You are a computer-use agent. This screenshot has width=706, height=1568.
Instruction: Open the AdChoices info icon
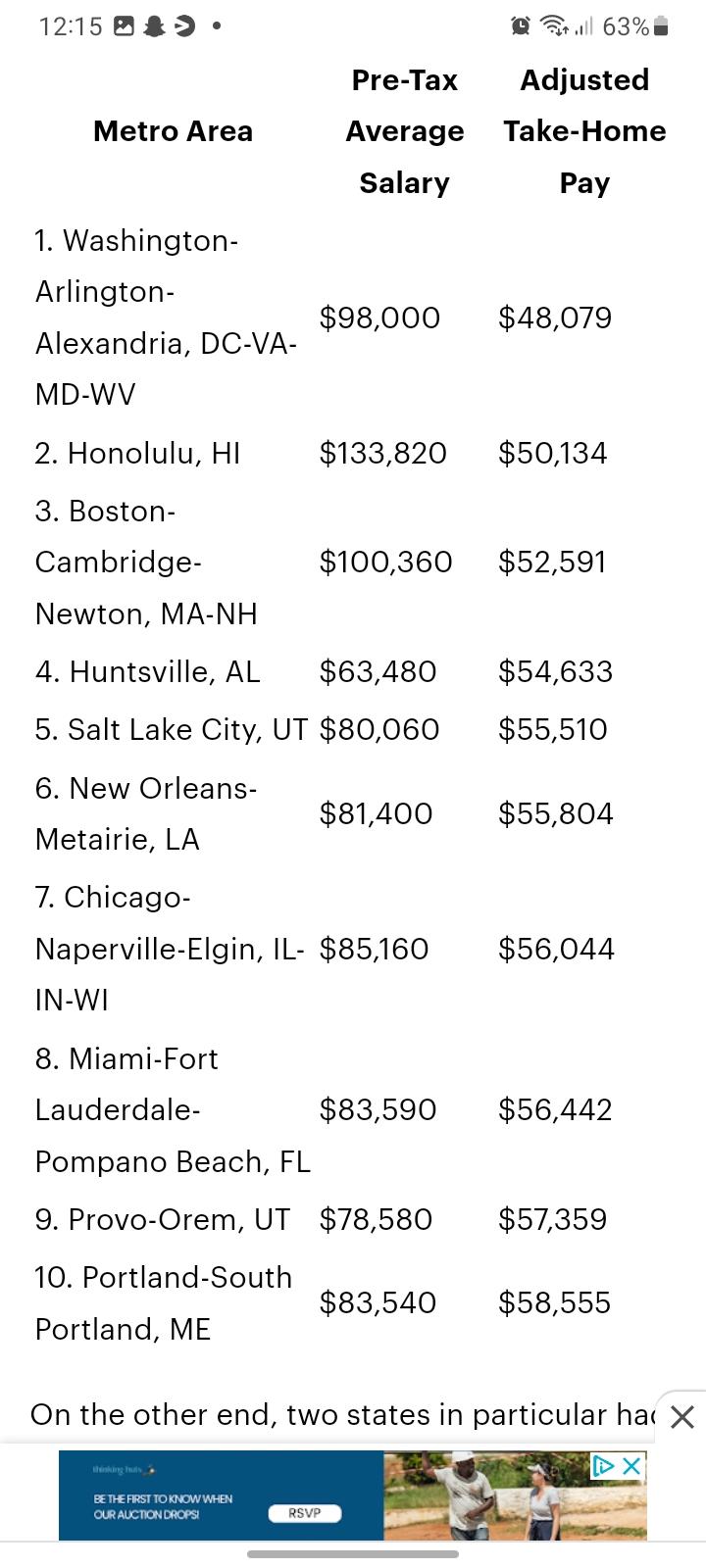click(x=603, y=1466)
